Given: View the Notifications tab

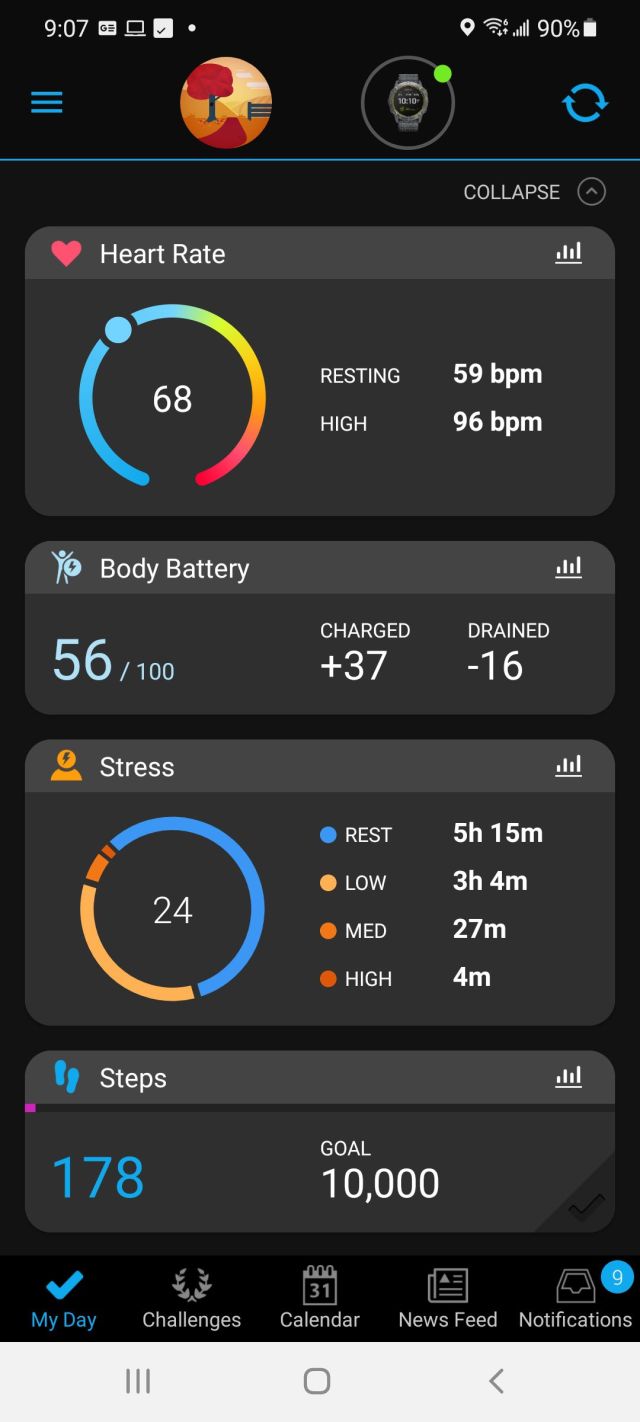Looking at the screenshot, I should tap(576, 1299).
